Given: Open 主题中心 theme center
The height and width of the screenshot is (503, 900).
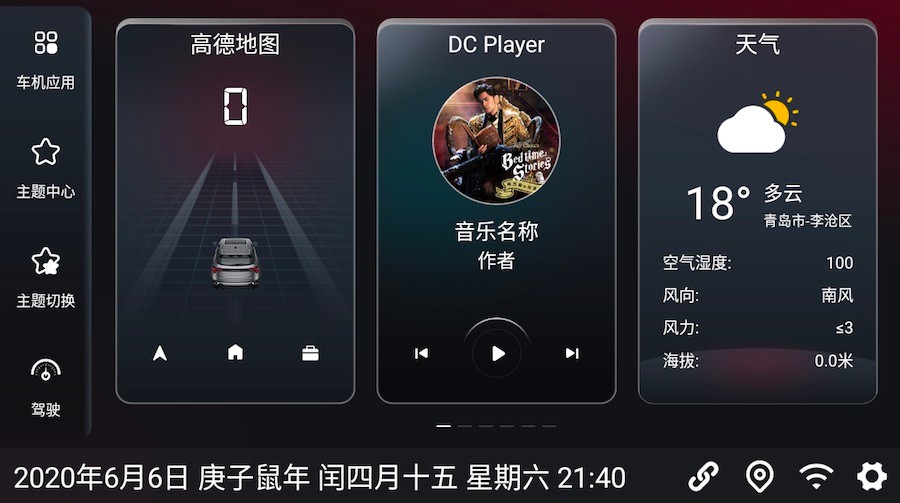Looking at the screenshot, I should (x=45, y=167).
